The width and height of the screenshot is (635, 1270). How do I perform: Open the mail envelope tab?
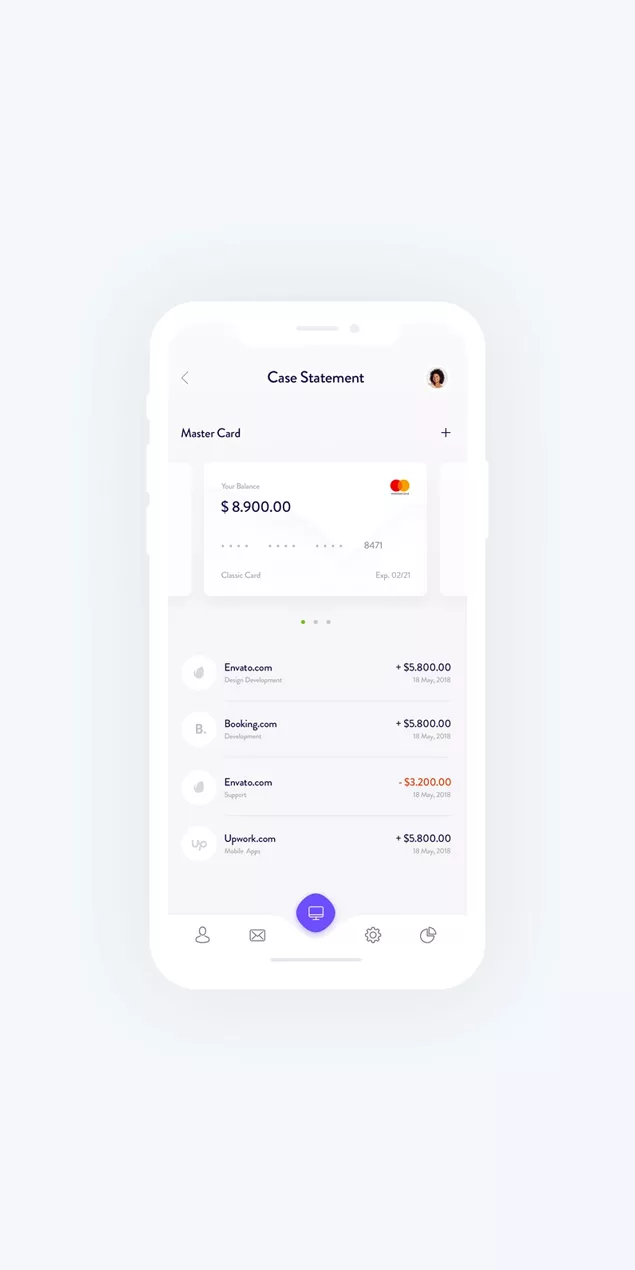(x=257, y=935)
